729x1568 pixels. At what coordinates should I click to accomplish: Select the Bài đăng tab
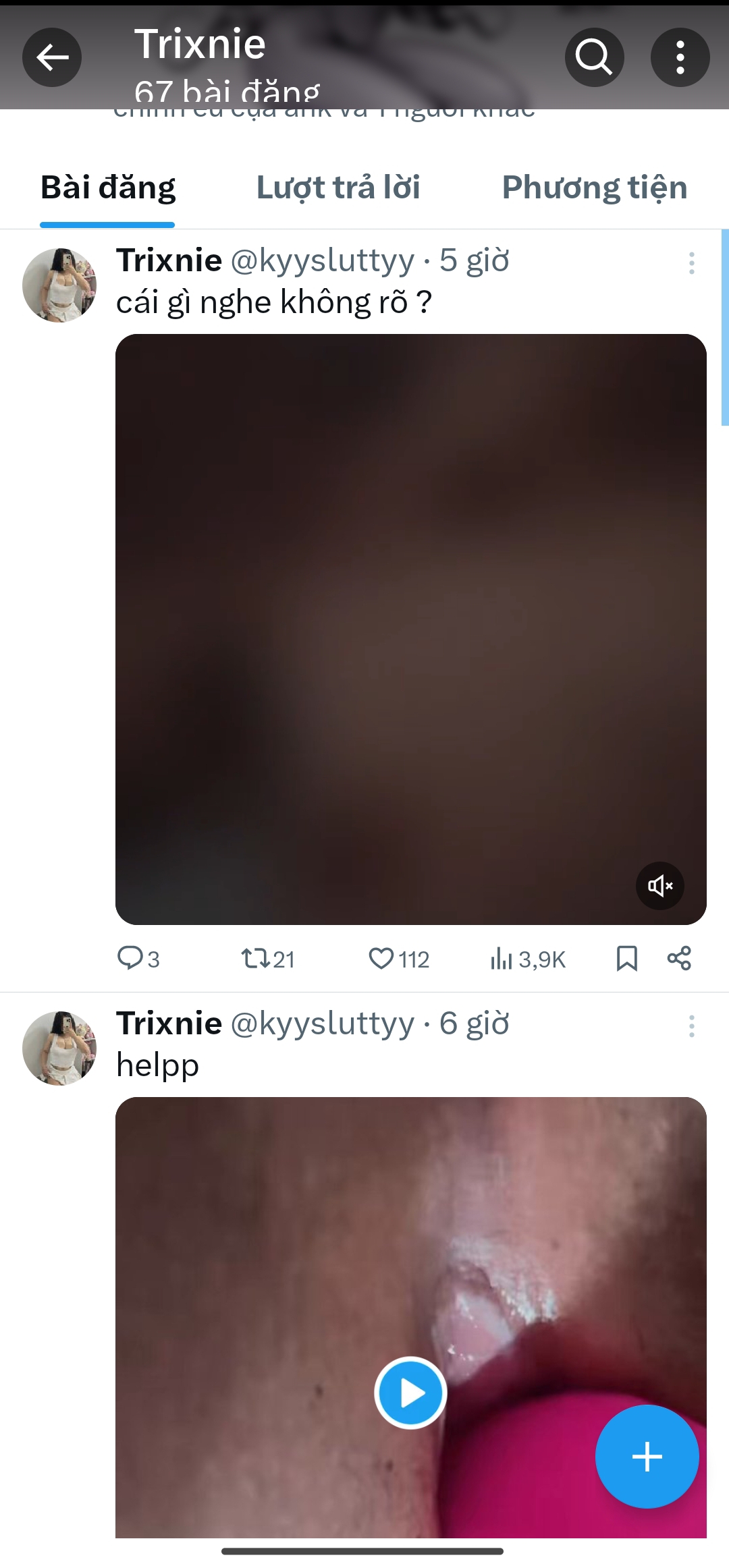tap(108, 188)
